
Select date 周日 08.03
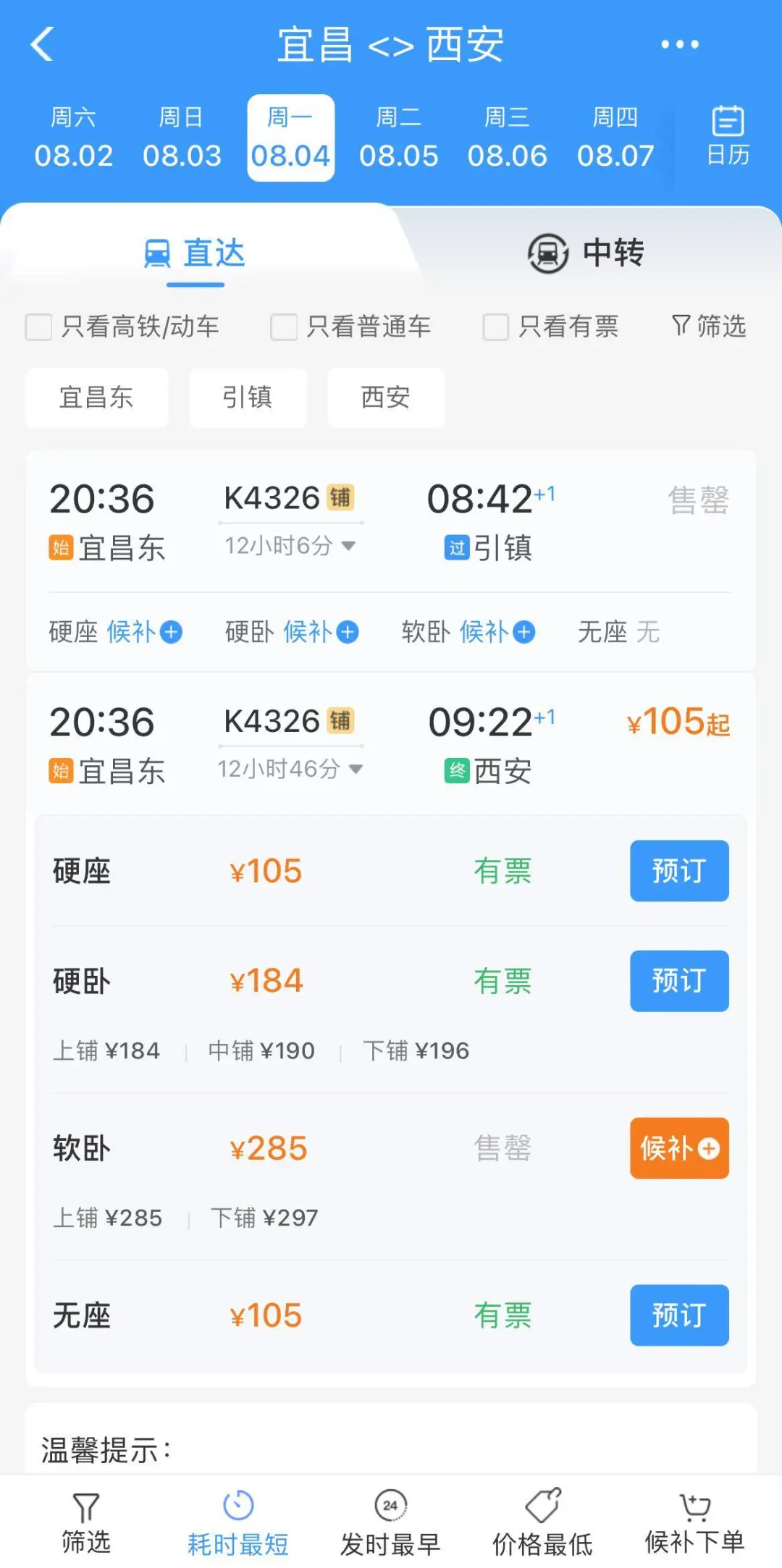pyautogui.click(x=182, y=138)
